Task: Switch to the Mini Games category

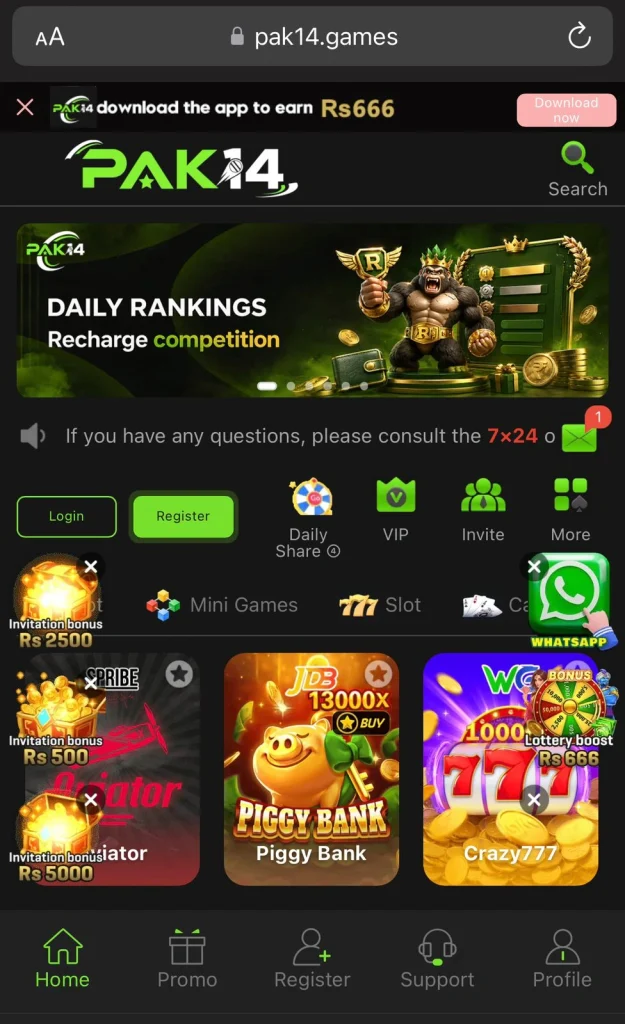Action: (x=222, y=605)
